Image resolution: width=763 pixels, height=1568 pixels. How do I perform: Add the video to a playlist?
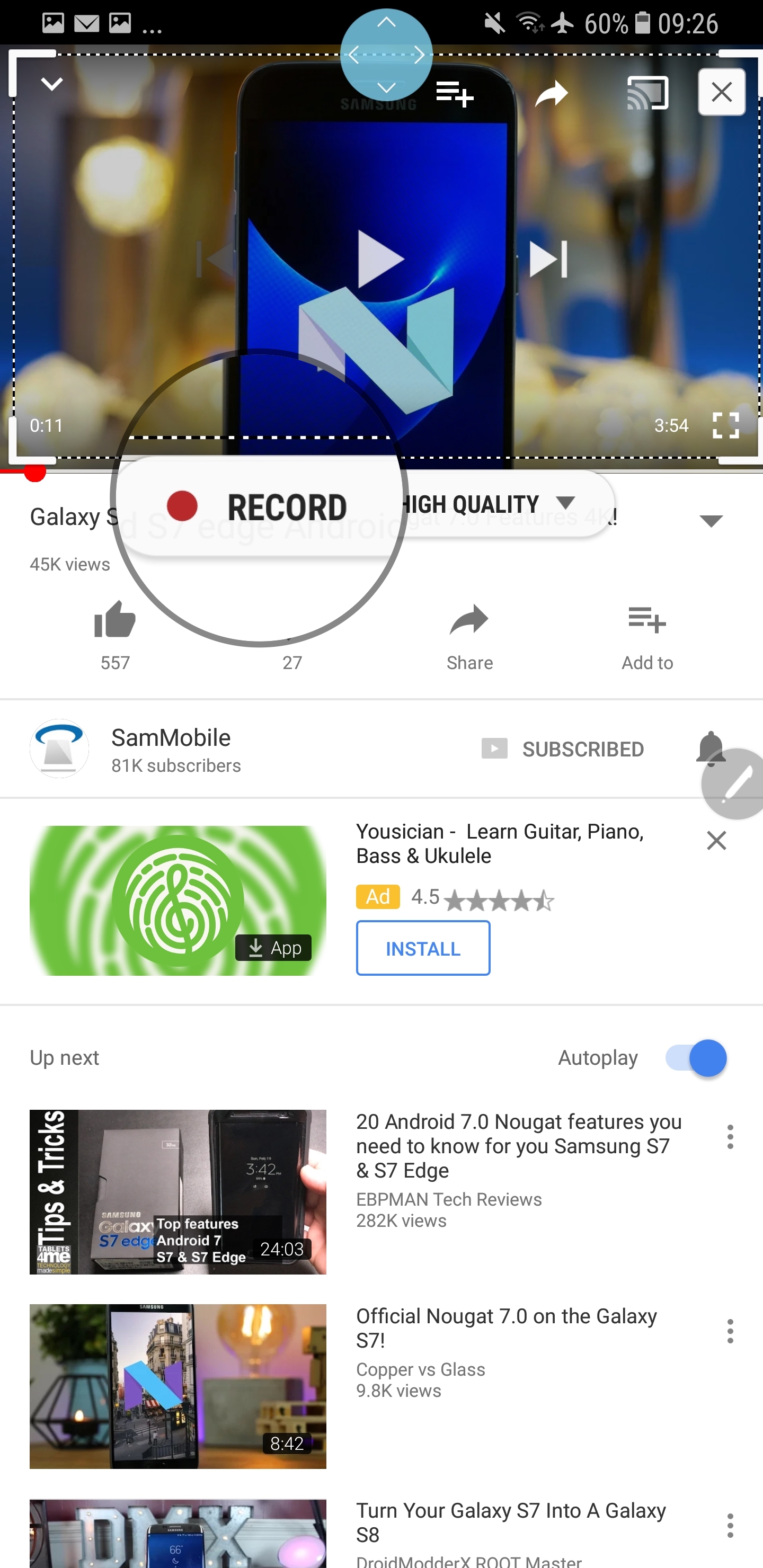click(x=646, y=636)
